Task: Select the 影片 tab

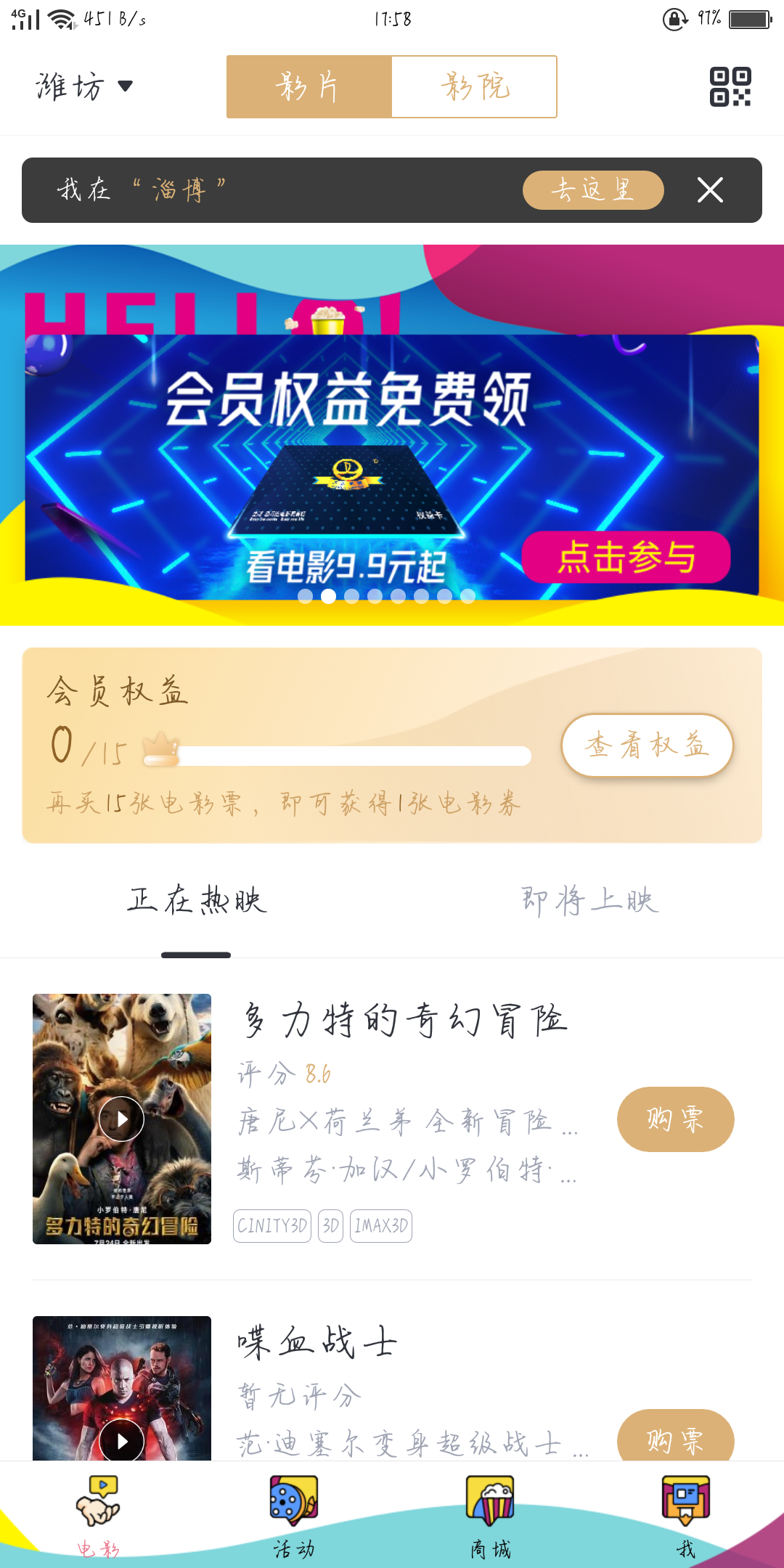Action: (x=309, y=86)
